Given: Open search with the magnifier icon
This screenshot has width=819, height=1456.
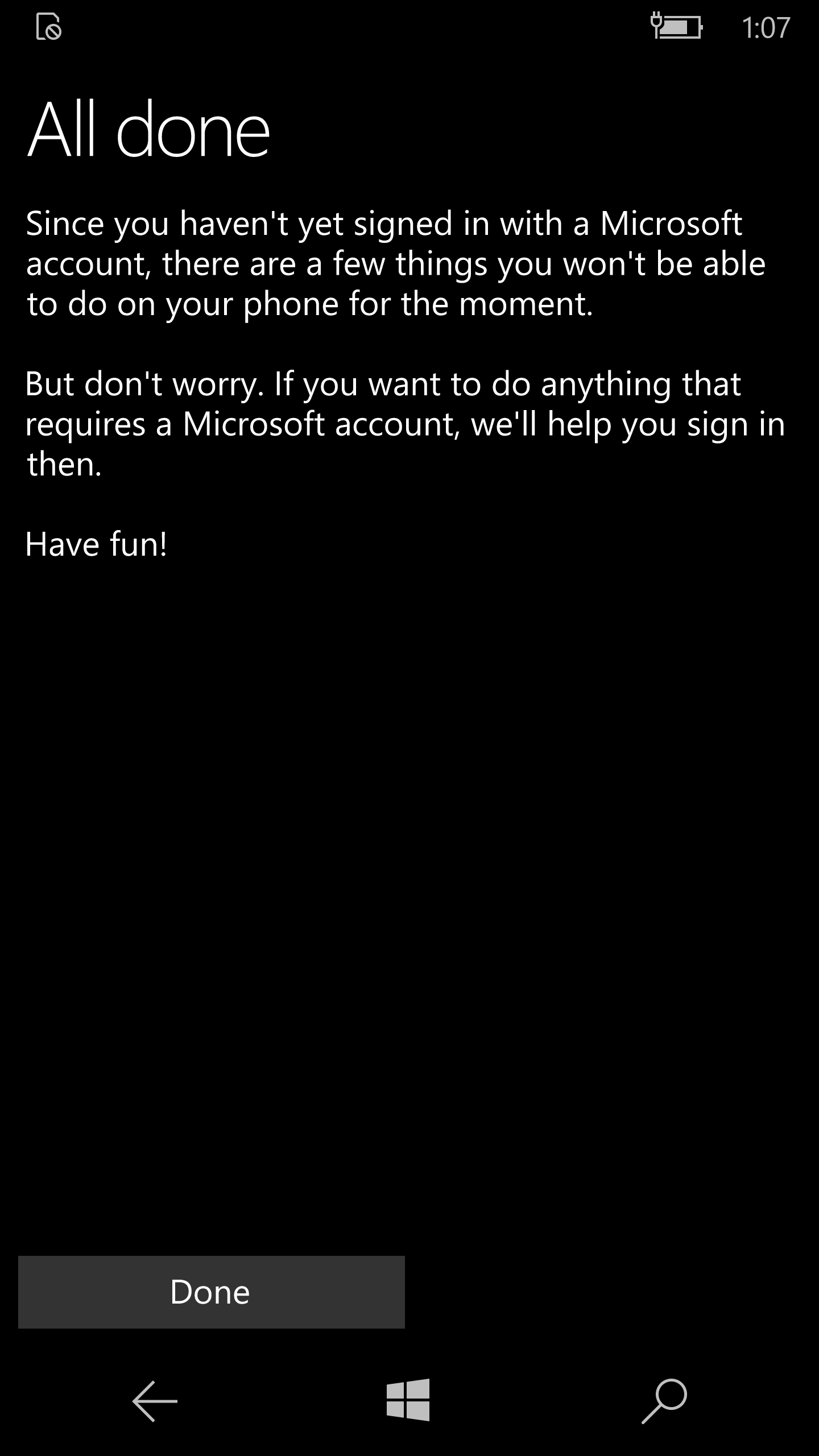Looking at the screenshot, I should tap(665, 1401).
